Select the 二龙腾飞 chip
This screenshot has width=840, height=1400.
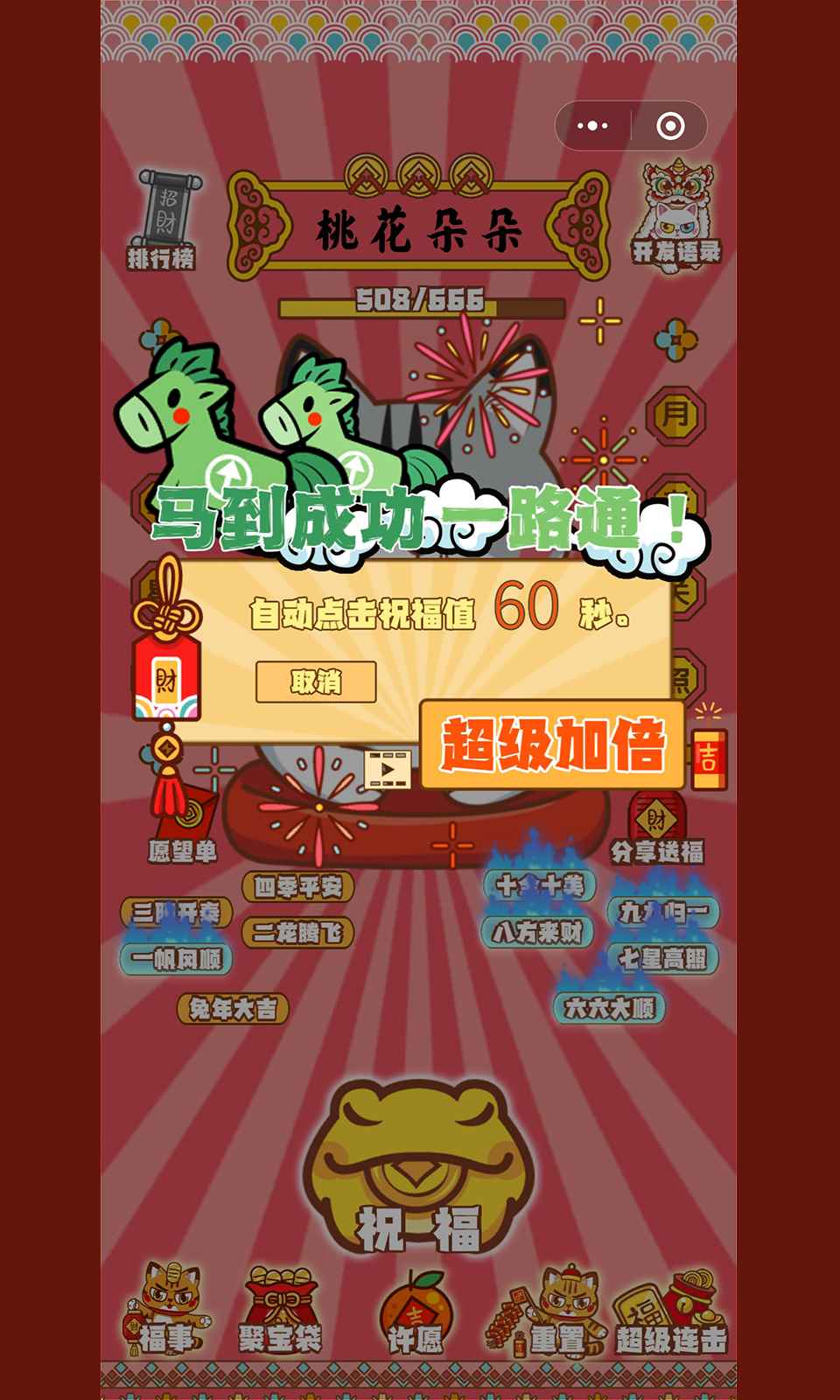click(x=297, y=933)
